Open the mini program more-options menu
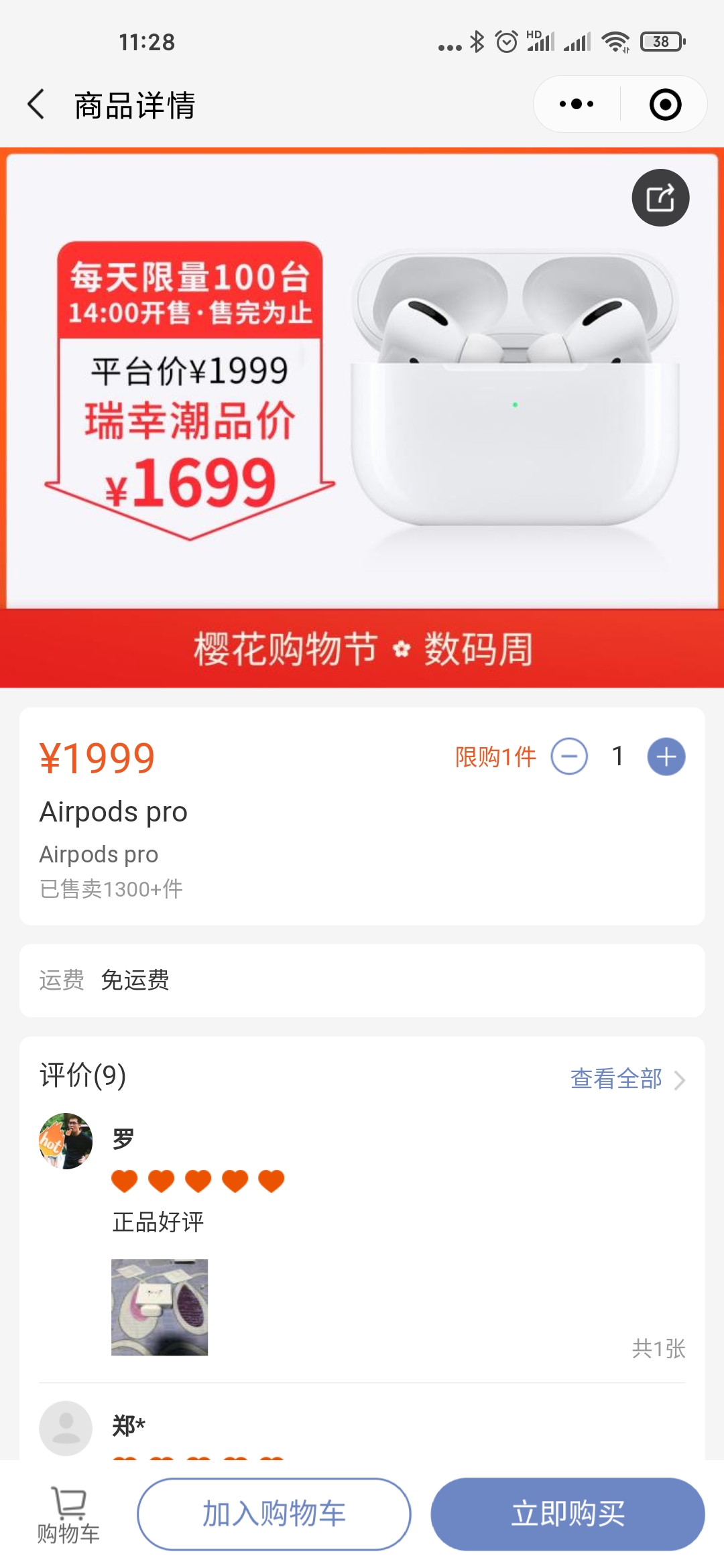Viewport: 724px width, 1568px height. (577, 105)
